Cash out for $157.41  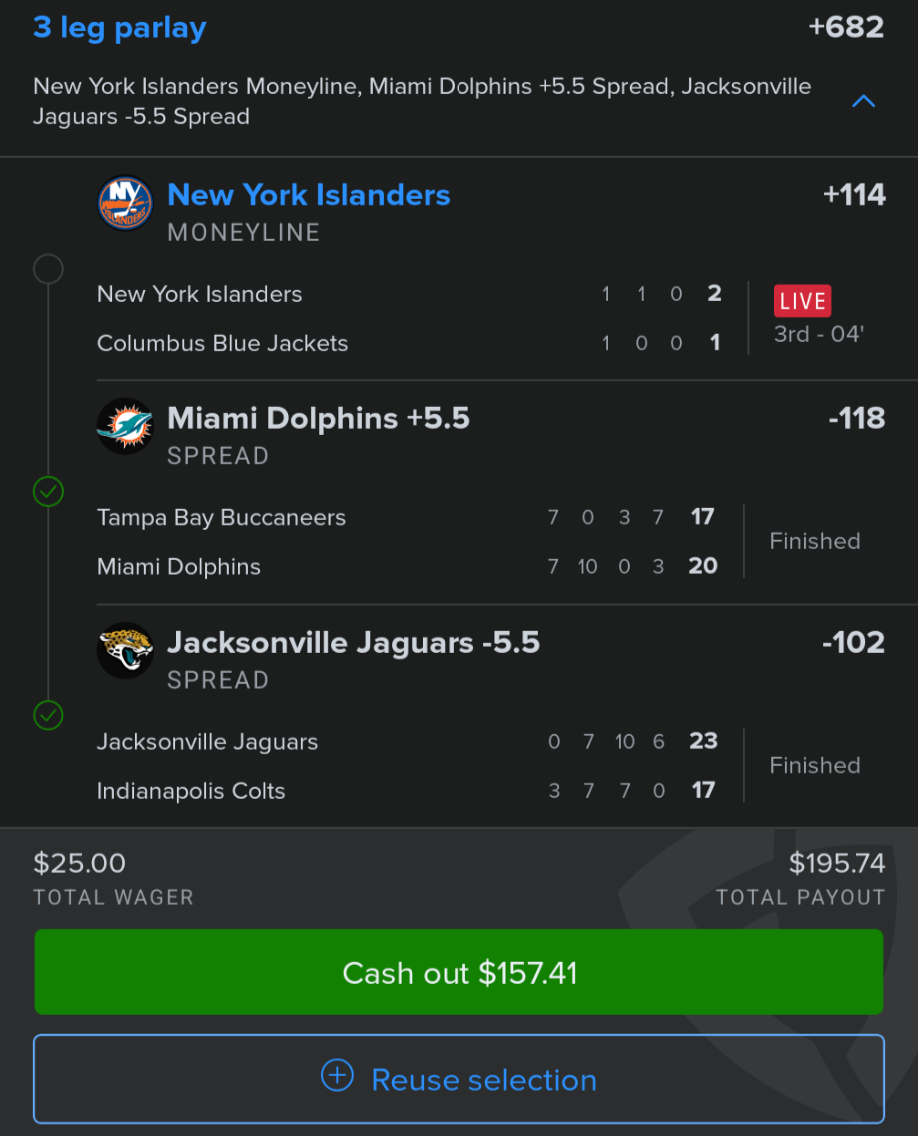tap(459, 972)
